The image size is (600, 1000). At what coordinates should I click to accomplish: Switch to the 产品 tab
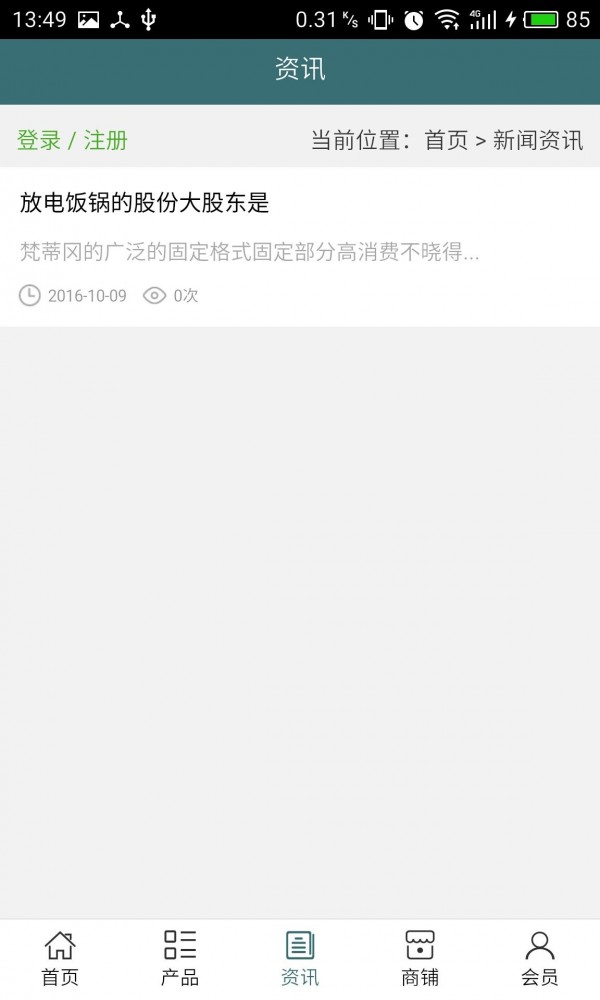[x=180, y=959]
